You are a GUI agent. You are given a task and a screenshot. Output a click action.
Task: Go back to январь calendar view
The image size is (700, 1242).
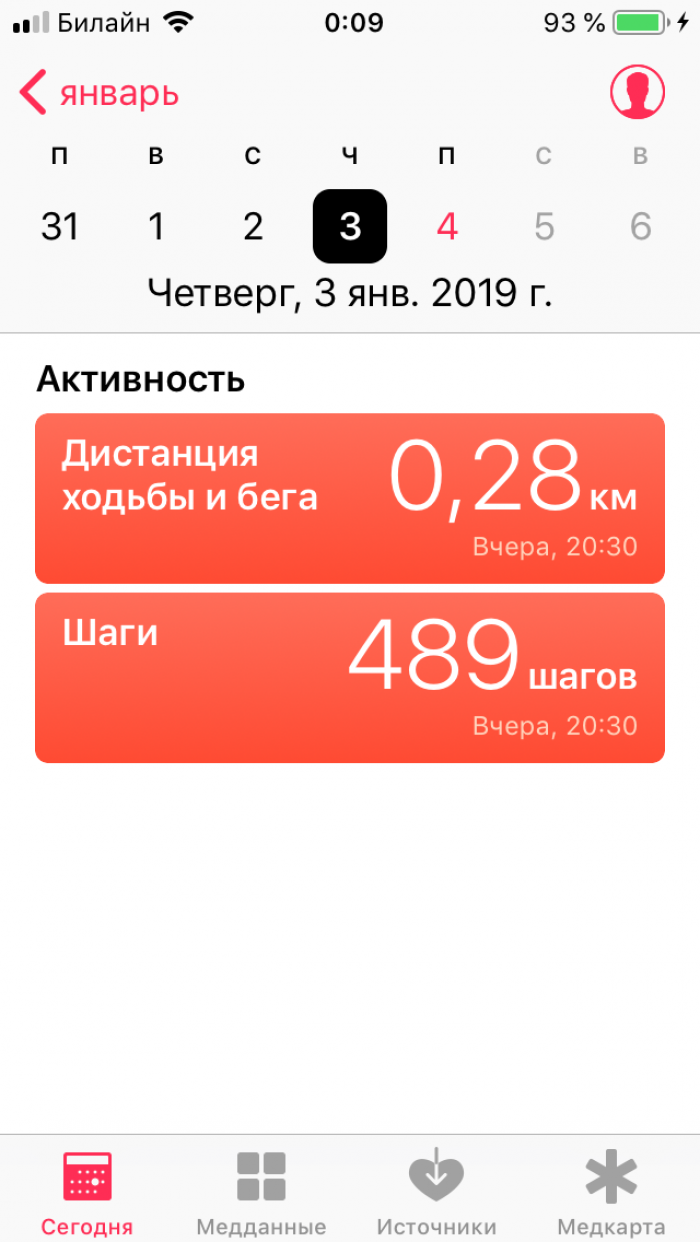point(98,93)
